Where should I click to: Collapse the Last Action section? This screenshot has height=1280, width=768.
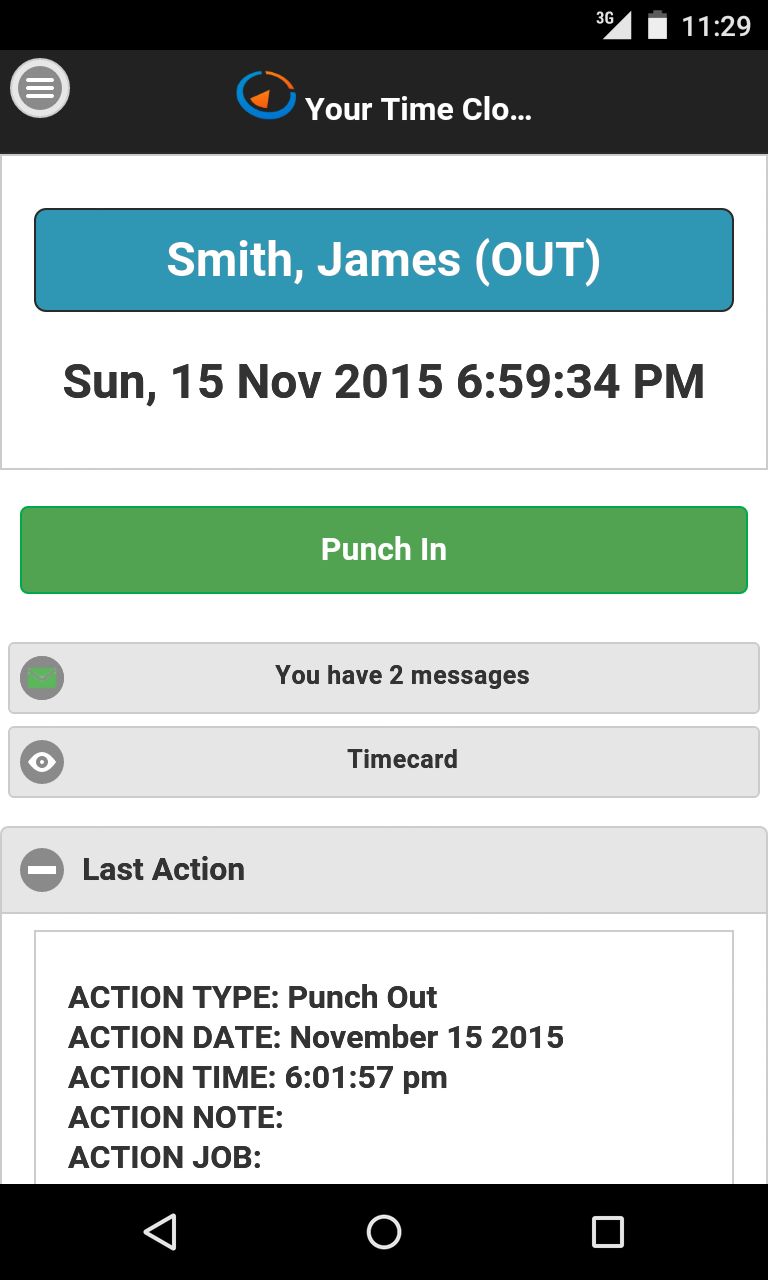pyautogui.click(x=384, y=870)
